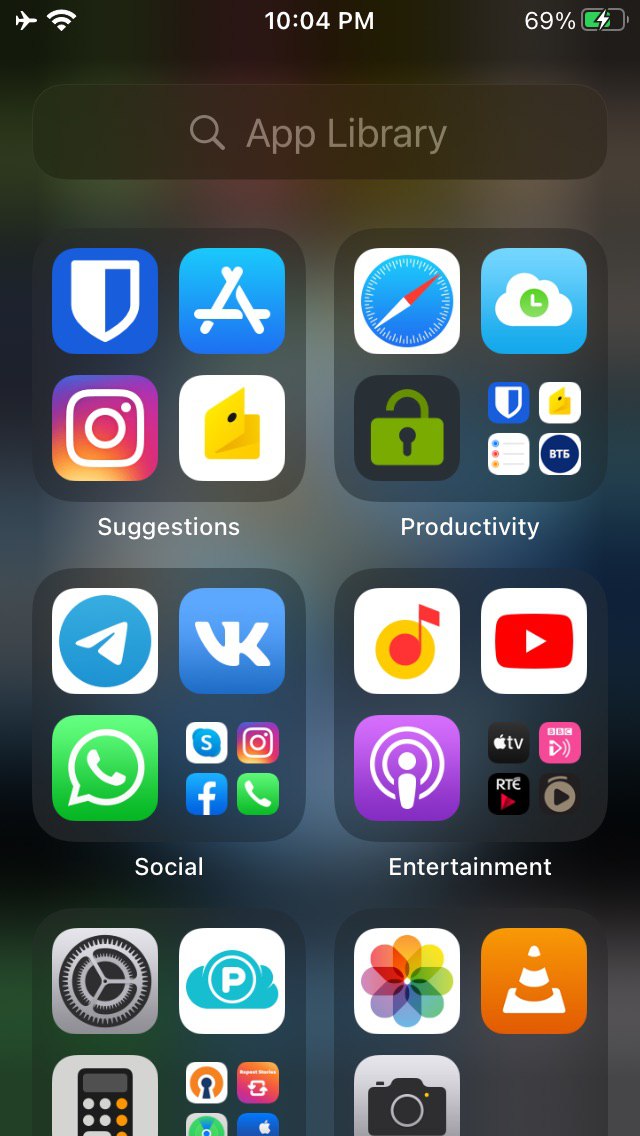Launch VLC media player
The height and width of the screenshot is (1136, 640).
(534, 981)
